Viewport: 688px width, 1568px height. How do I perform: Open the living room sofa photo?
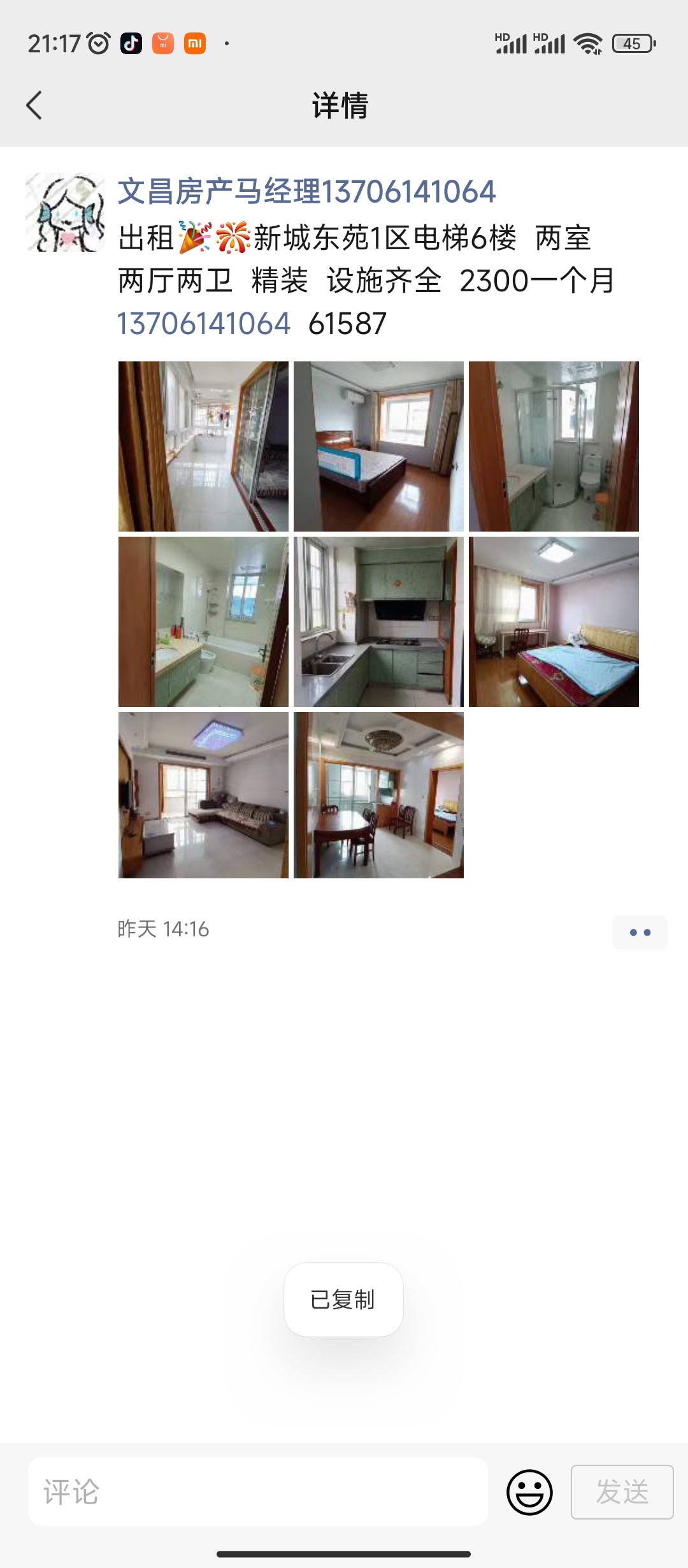[x=203, y=795]
